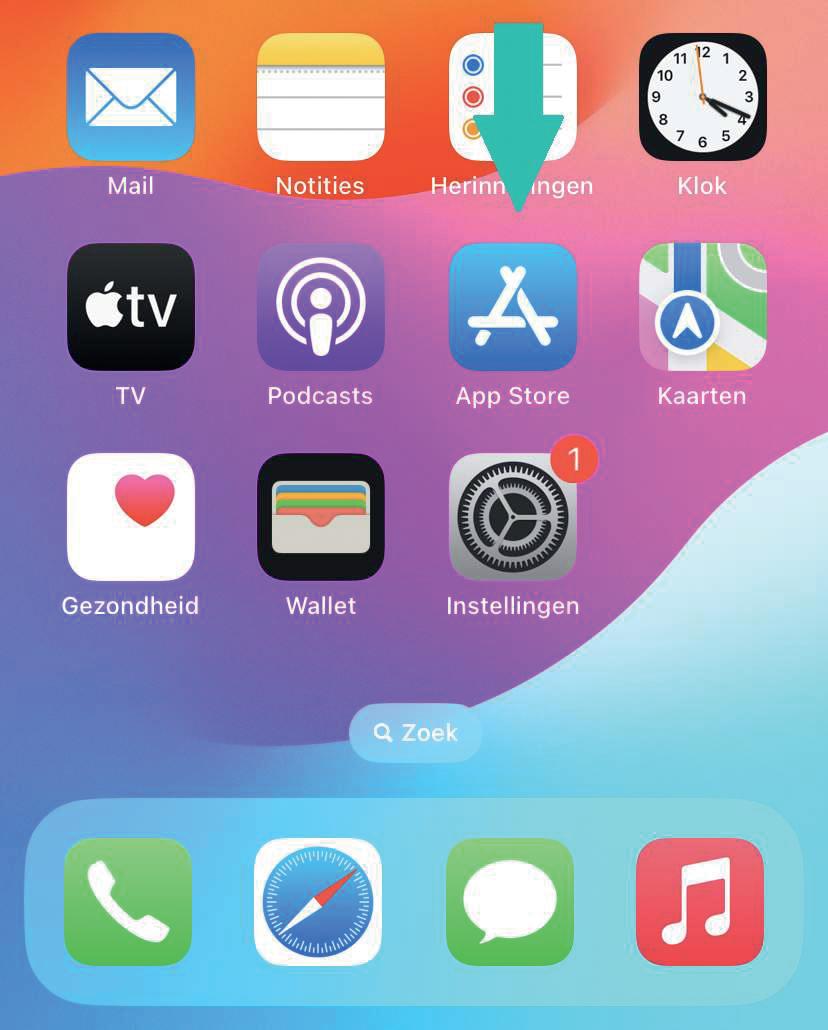Launch the Kaarten app
Viewport: 828px width, 1030px height.
coord(703,307)
